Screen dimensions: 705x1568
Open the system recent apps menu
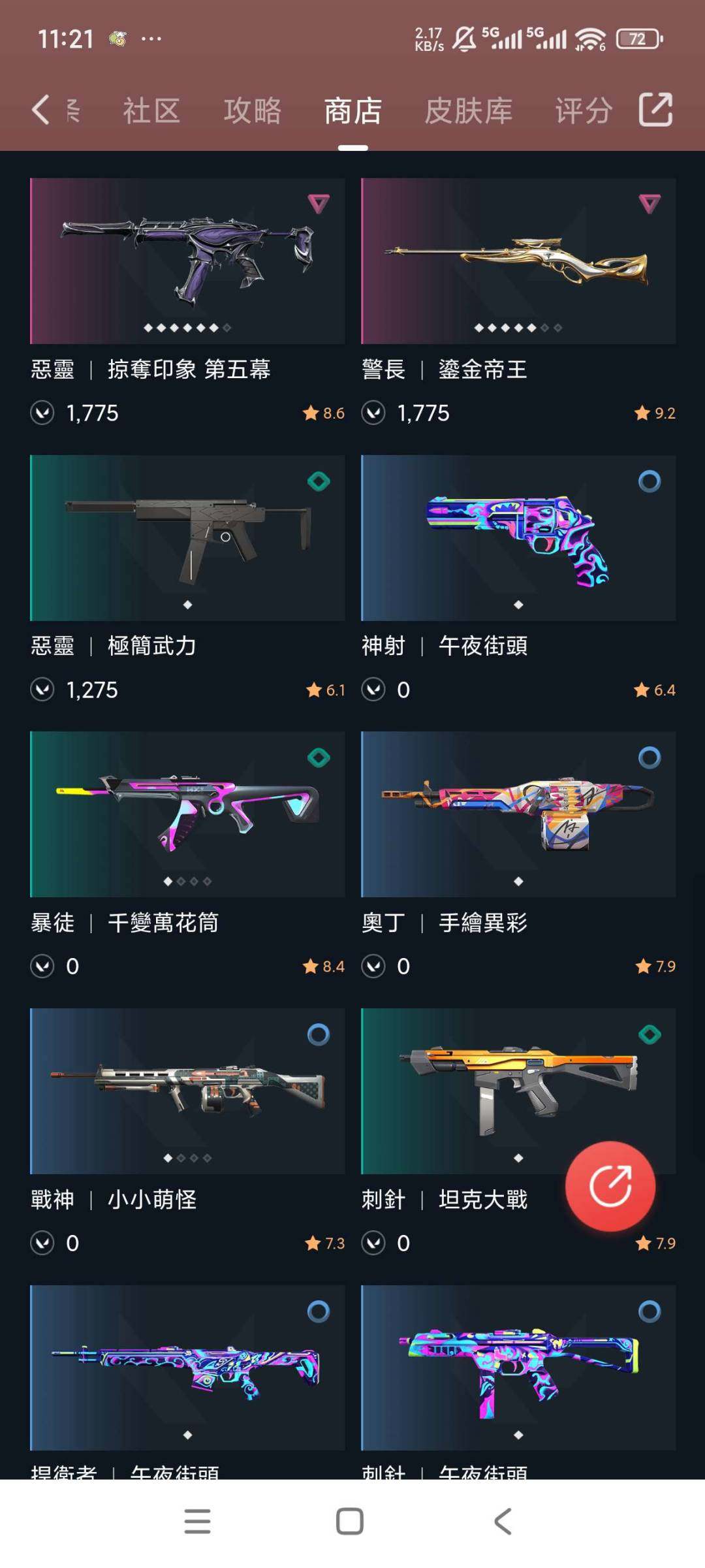[x=197, y=1521]
